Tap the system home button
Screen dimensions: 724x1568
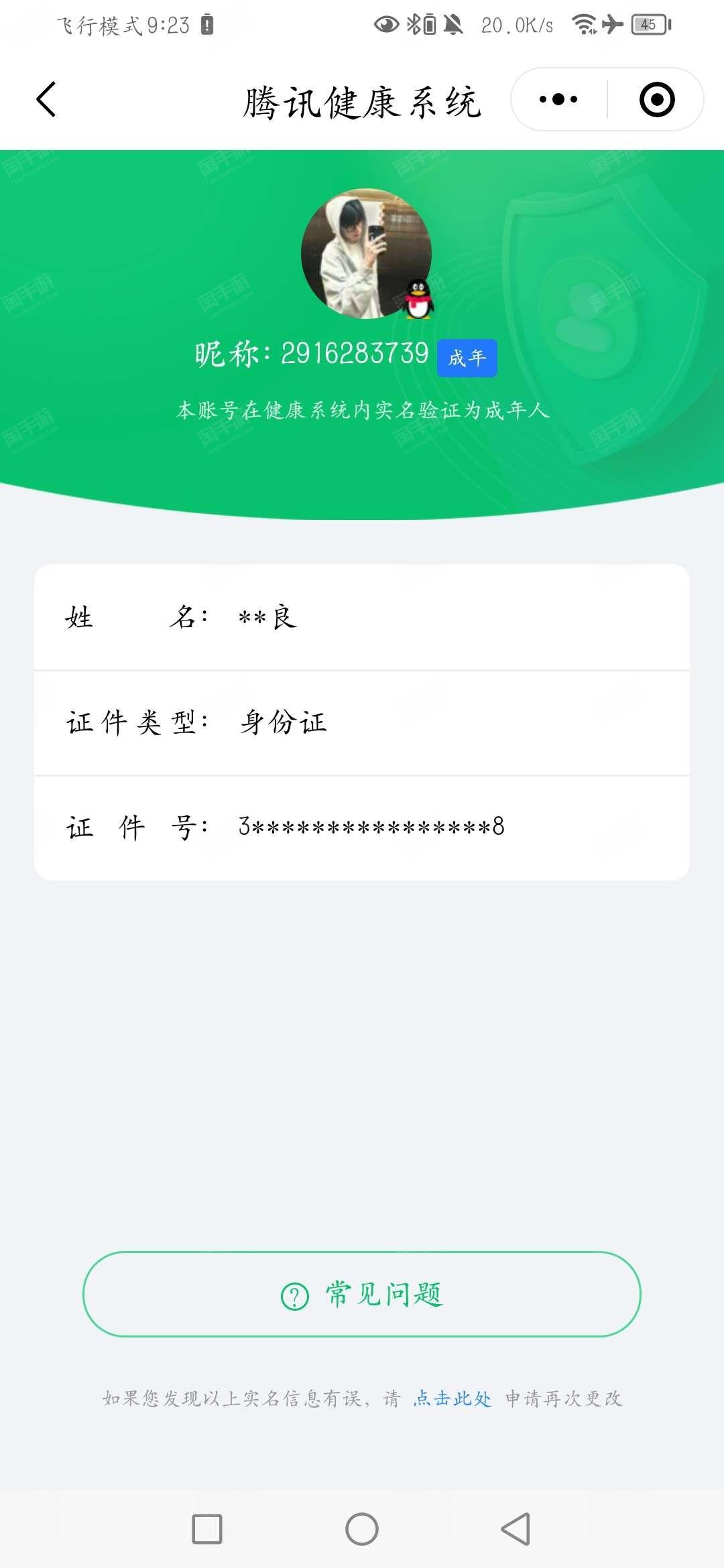(362, 1529)
